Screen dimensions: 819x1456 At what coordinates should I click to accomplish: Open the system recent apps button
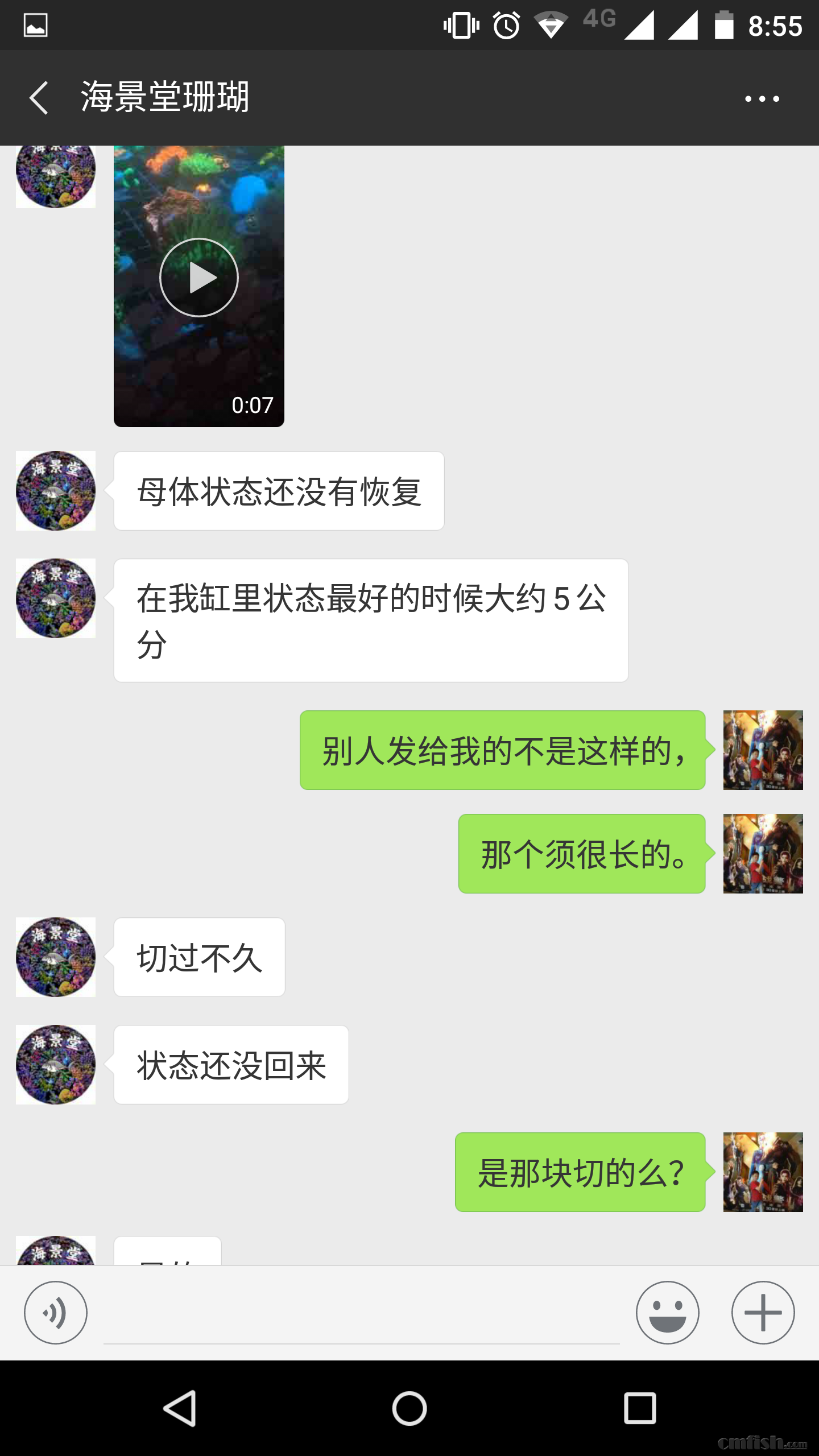click(x=640, y=1409)
